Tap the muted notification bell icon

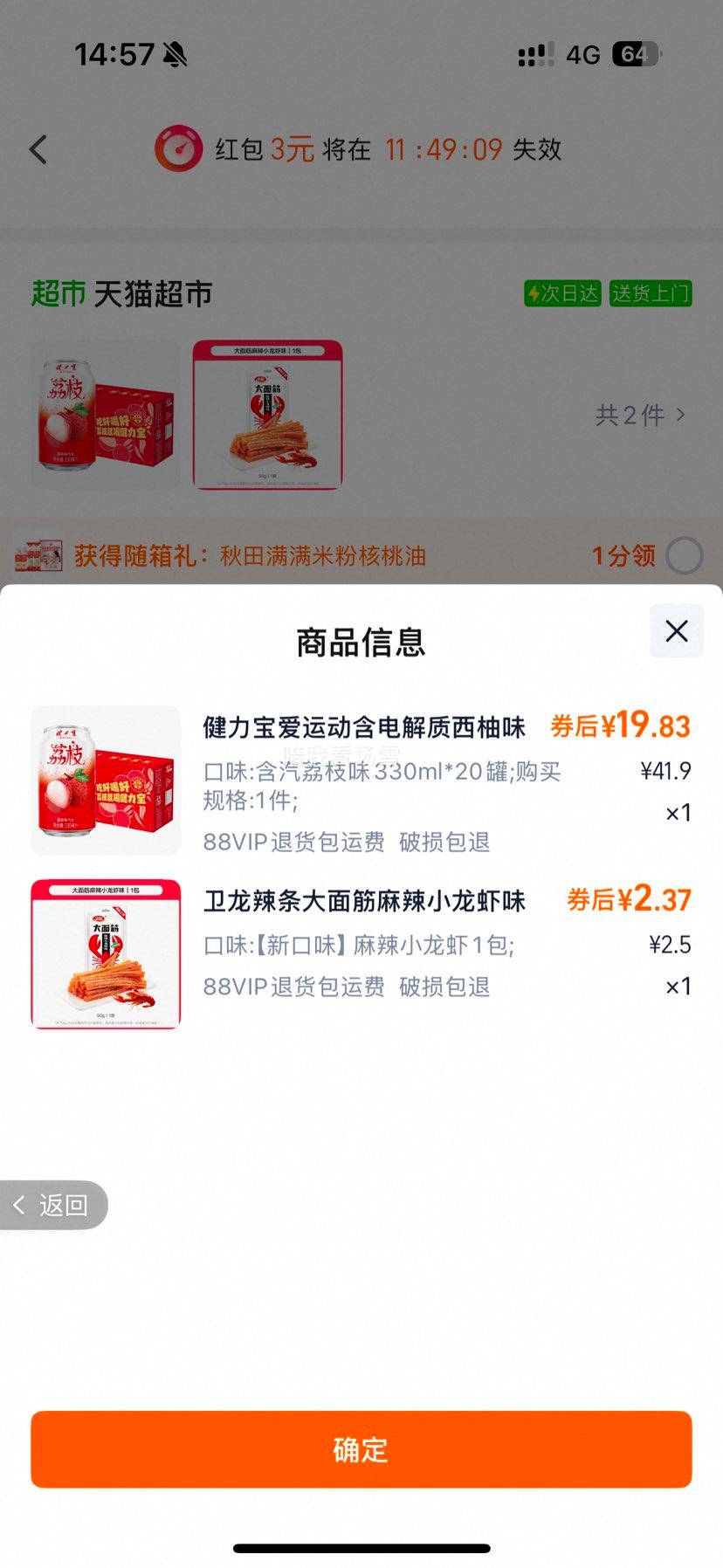tap(176, 54)
